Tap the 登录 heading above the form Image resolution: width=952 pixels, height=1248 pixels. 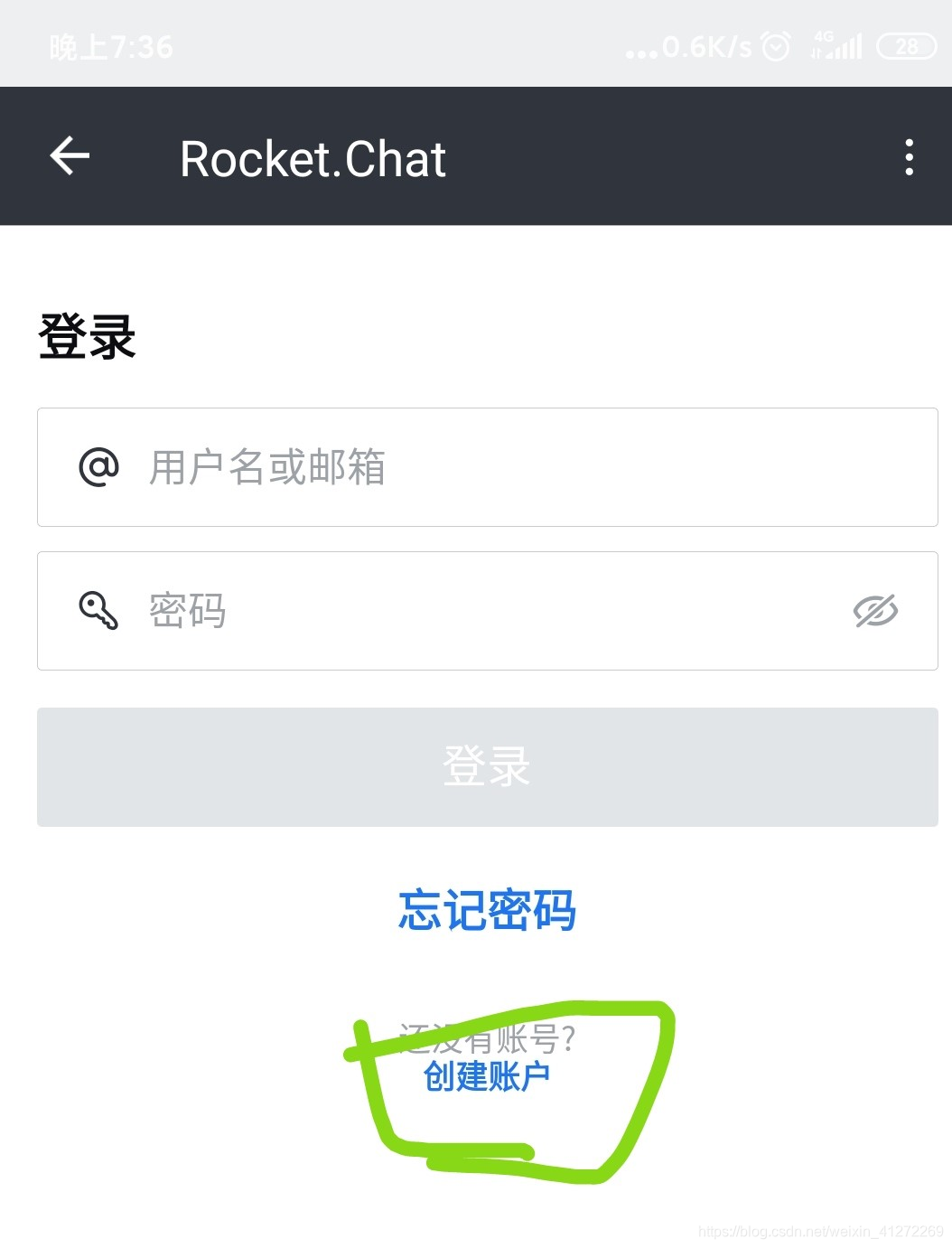[86, 337]
